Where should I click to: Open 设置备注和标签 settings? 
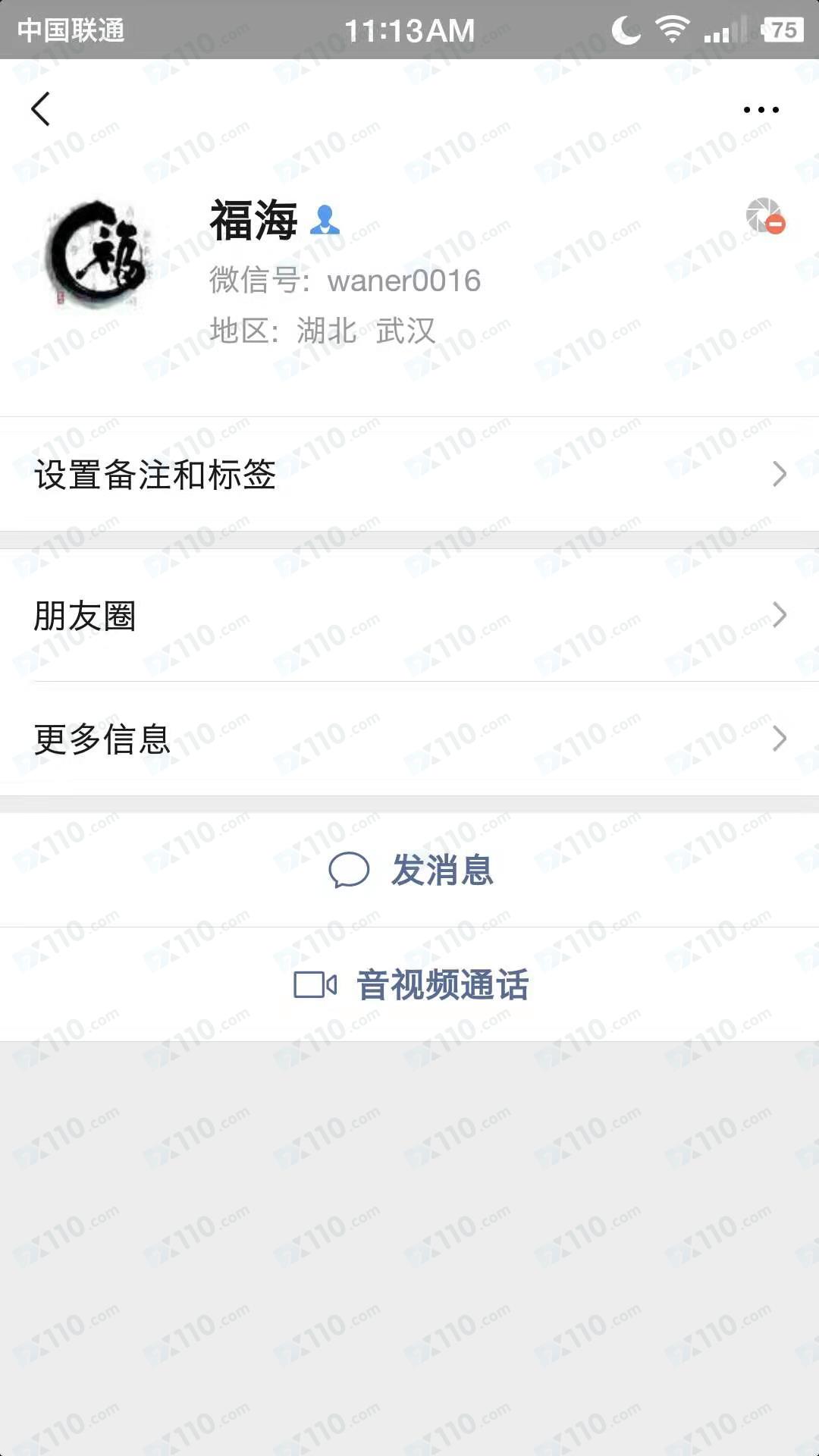click(409, 475)
